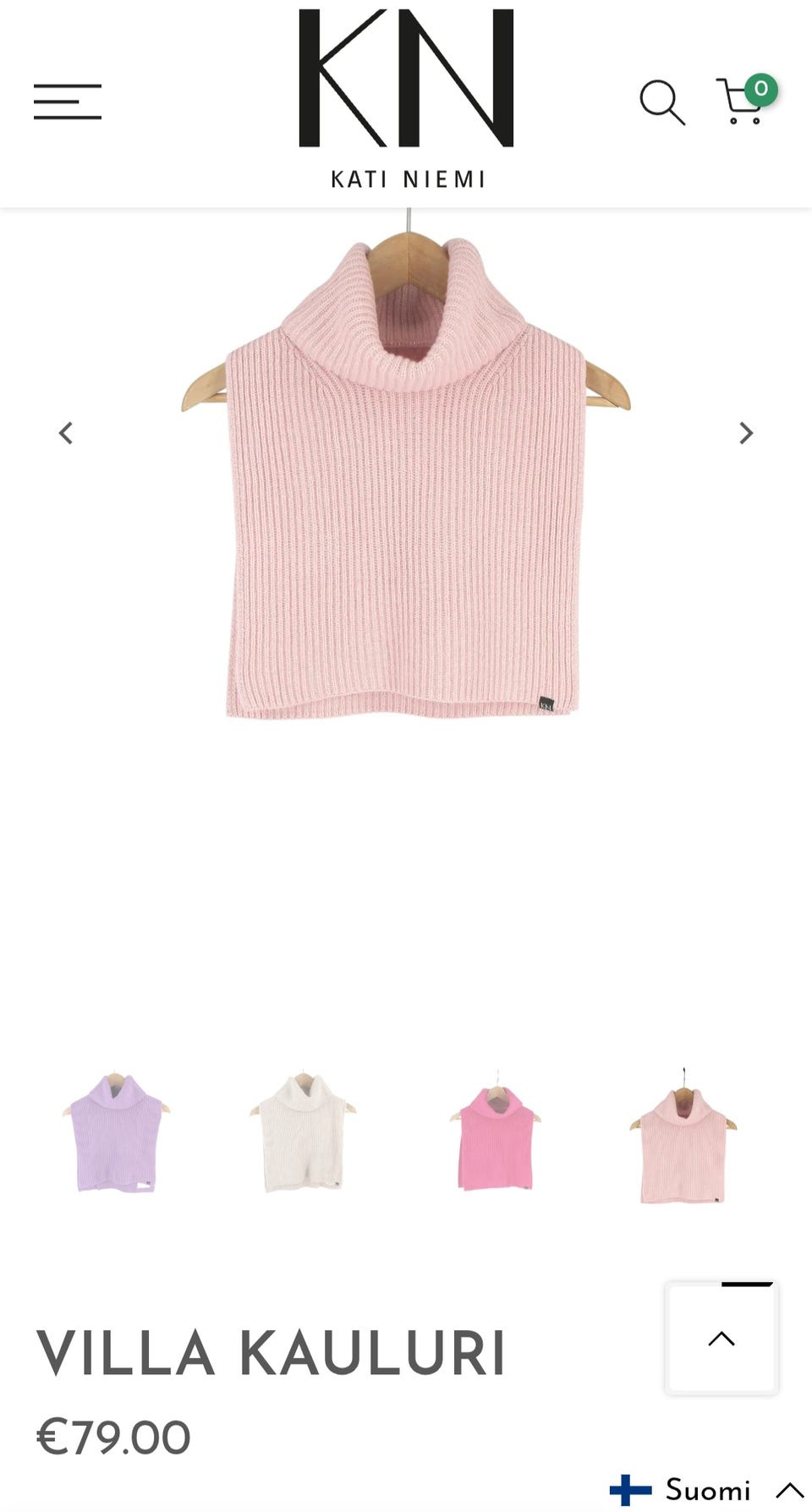This screenshot has height=1512, width=812.
Task: Expand the Suomi language selector
Action: point(707,1490)
